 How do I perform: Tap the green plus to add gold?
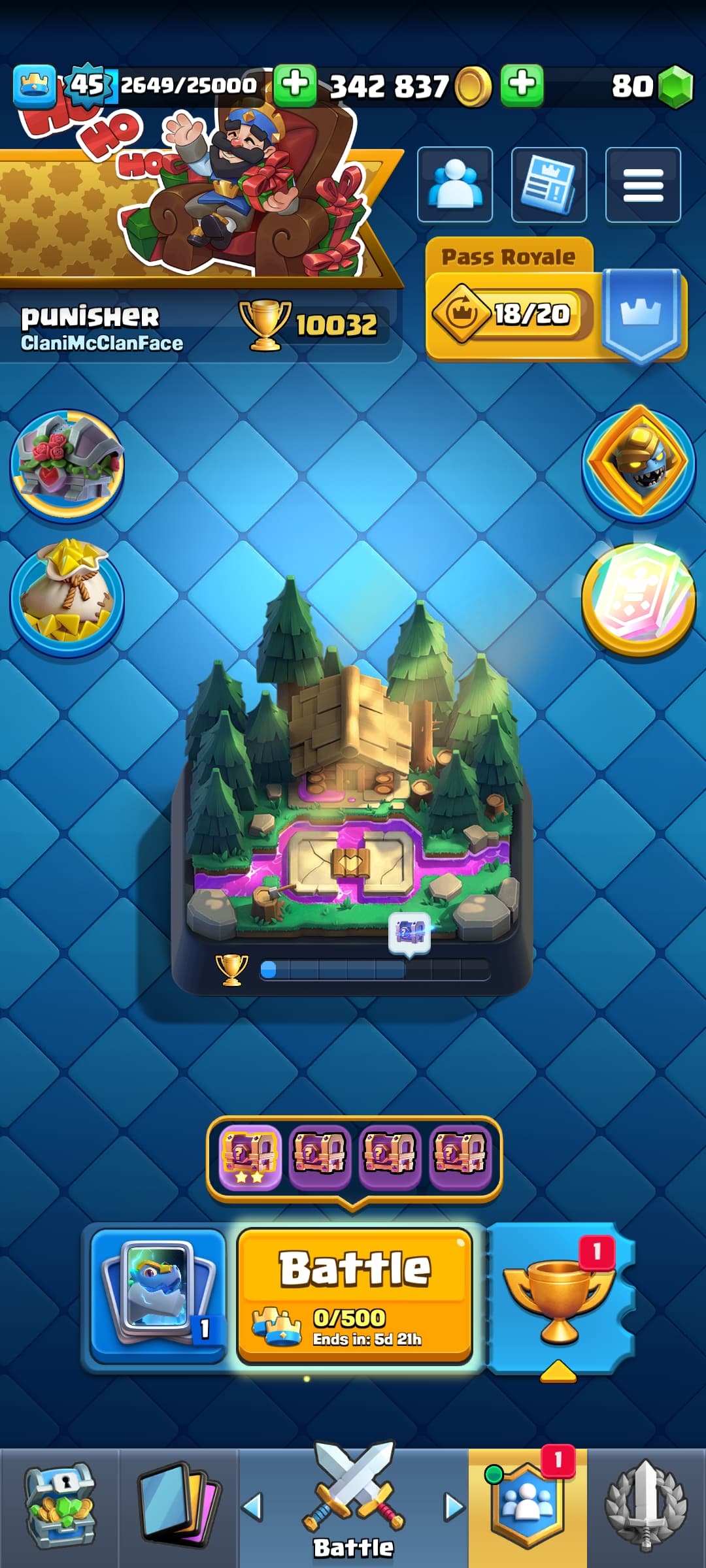(x=295, y=85)
